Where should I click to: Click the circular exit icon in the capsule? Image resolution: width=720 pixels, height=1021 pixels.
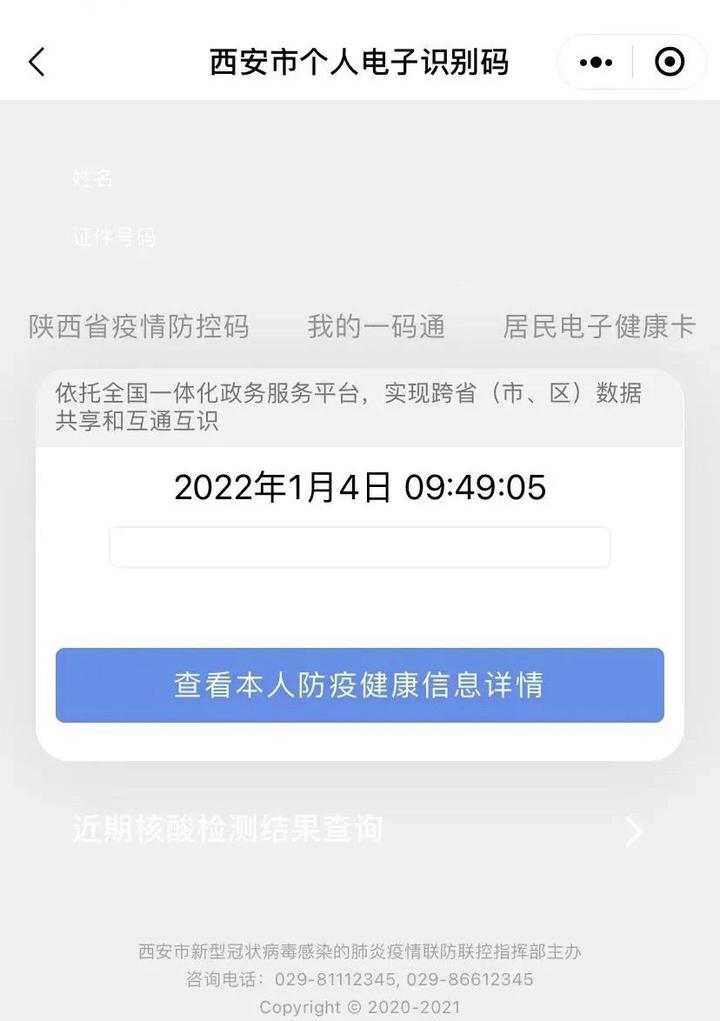click(x=668, y=61)
